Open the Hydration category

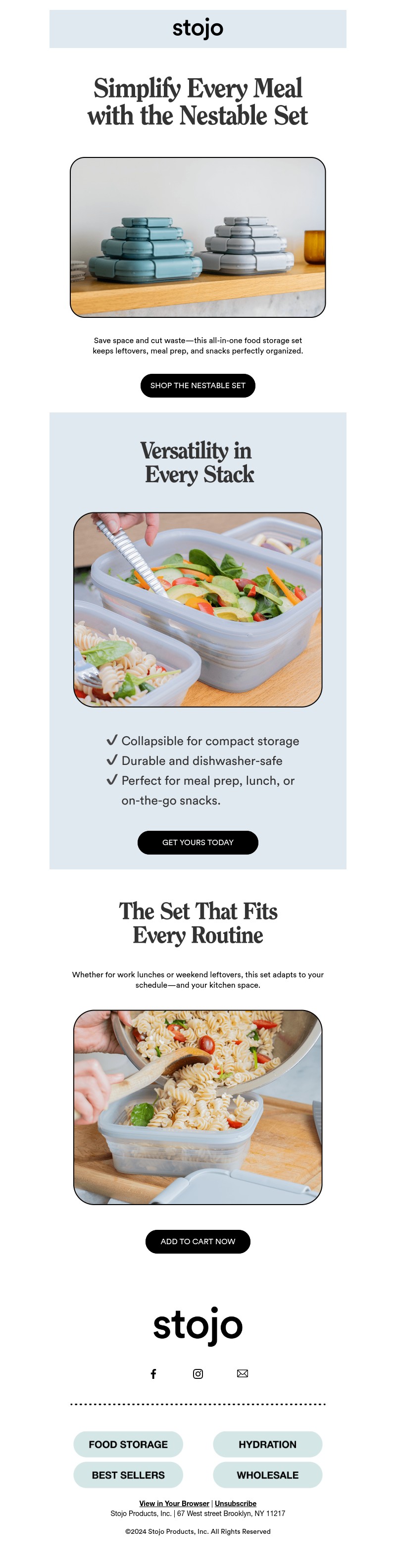(x=267, y=1444)
